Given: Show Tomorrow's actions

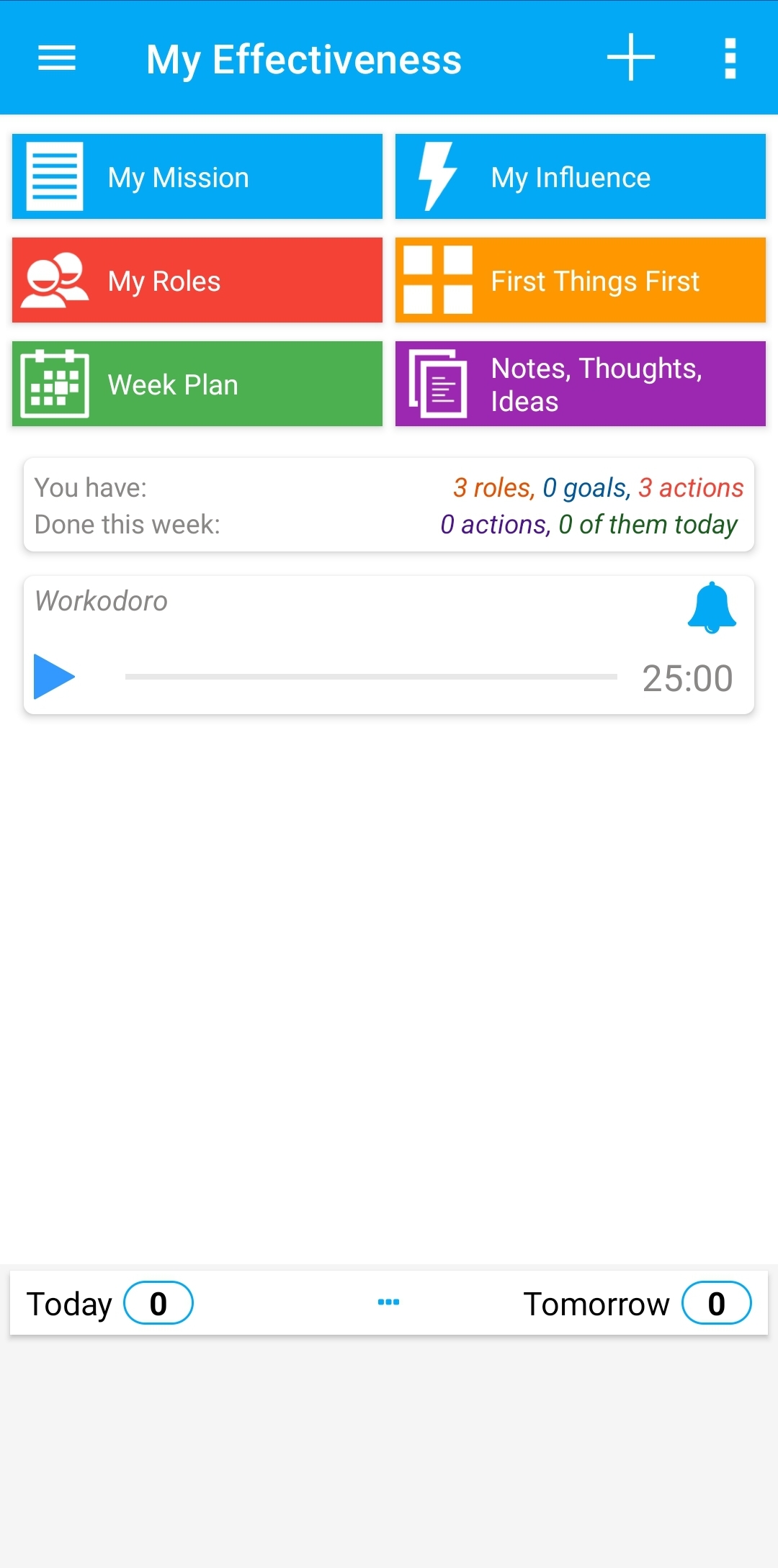Looking at the screenshot, I should pyautogui.click(x=637, y=1303).
